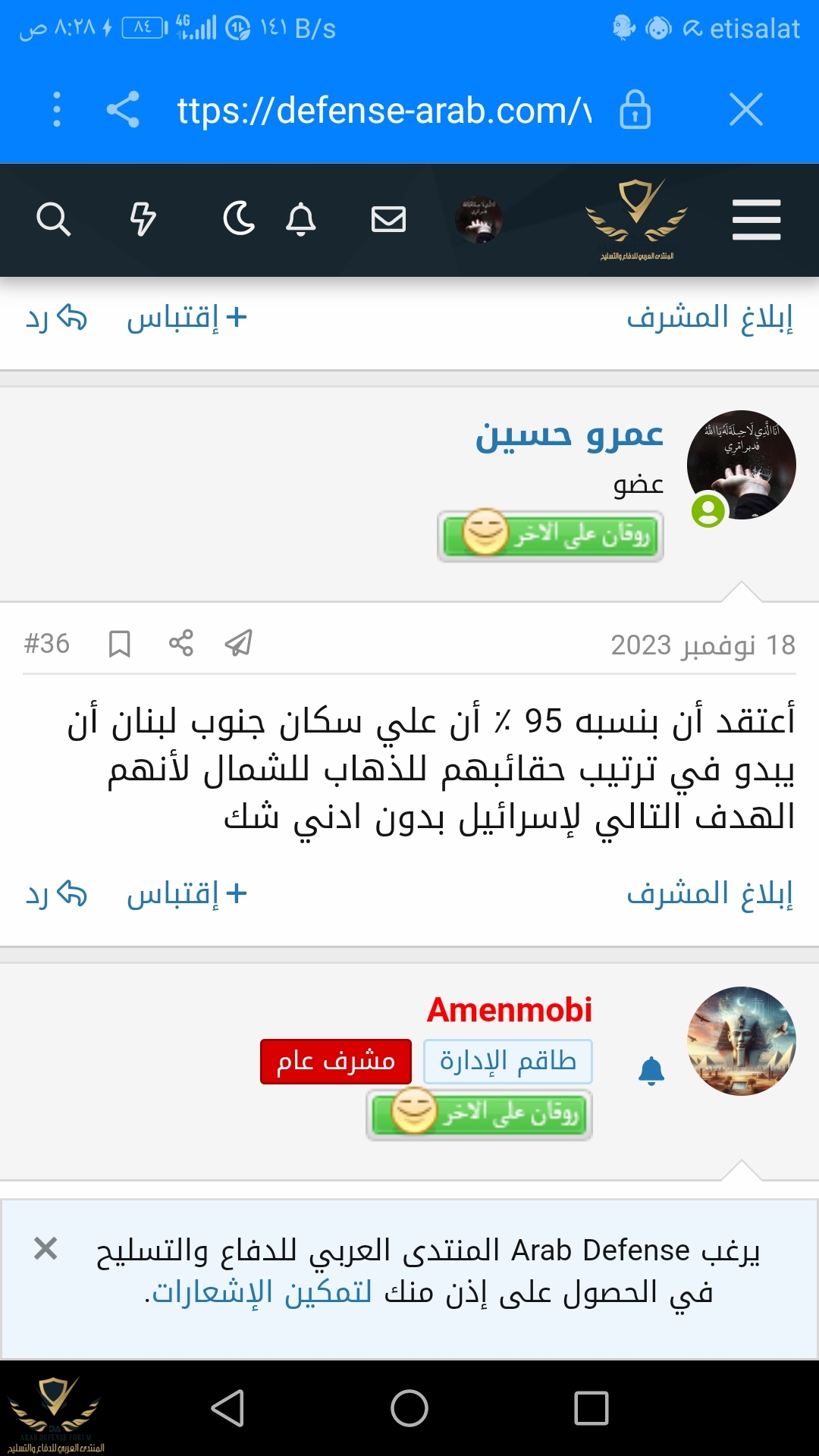Quote post #36 with إقتباس
The image size is (819, 1456).
click(x=187, y=894)
